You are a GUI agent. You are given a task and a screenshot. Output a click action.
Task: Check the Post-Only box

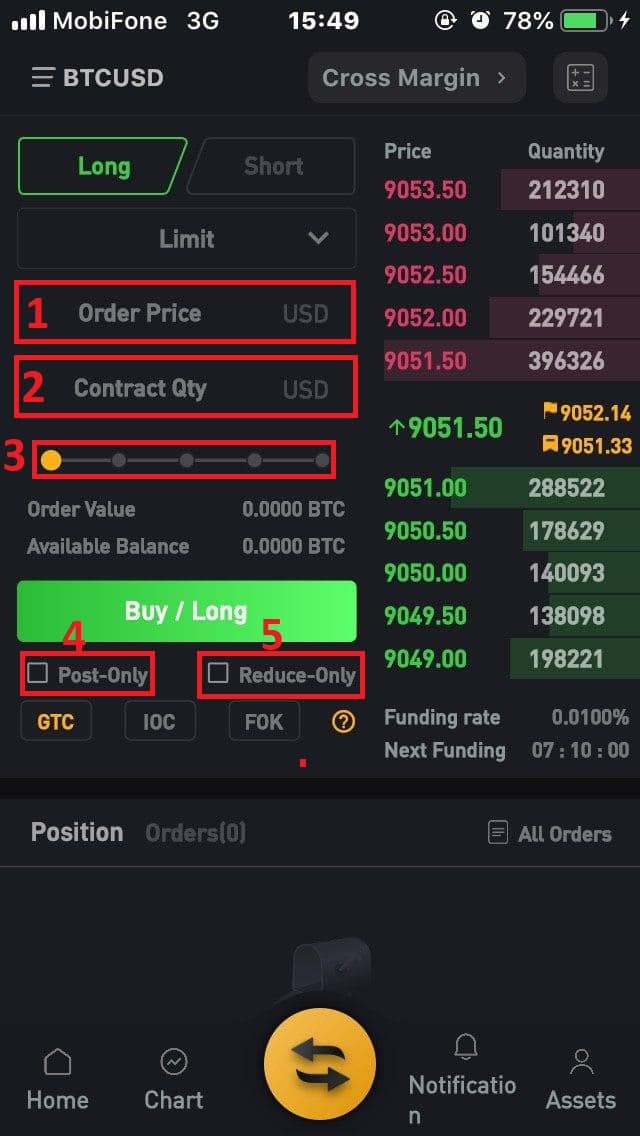click(38, 674)
